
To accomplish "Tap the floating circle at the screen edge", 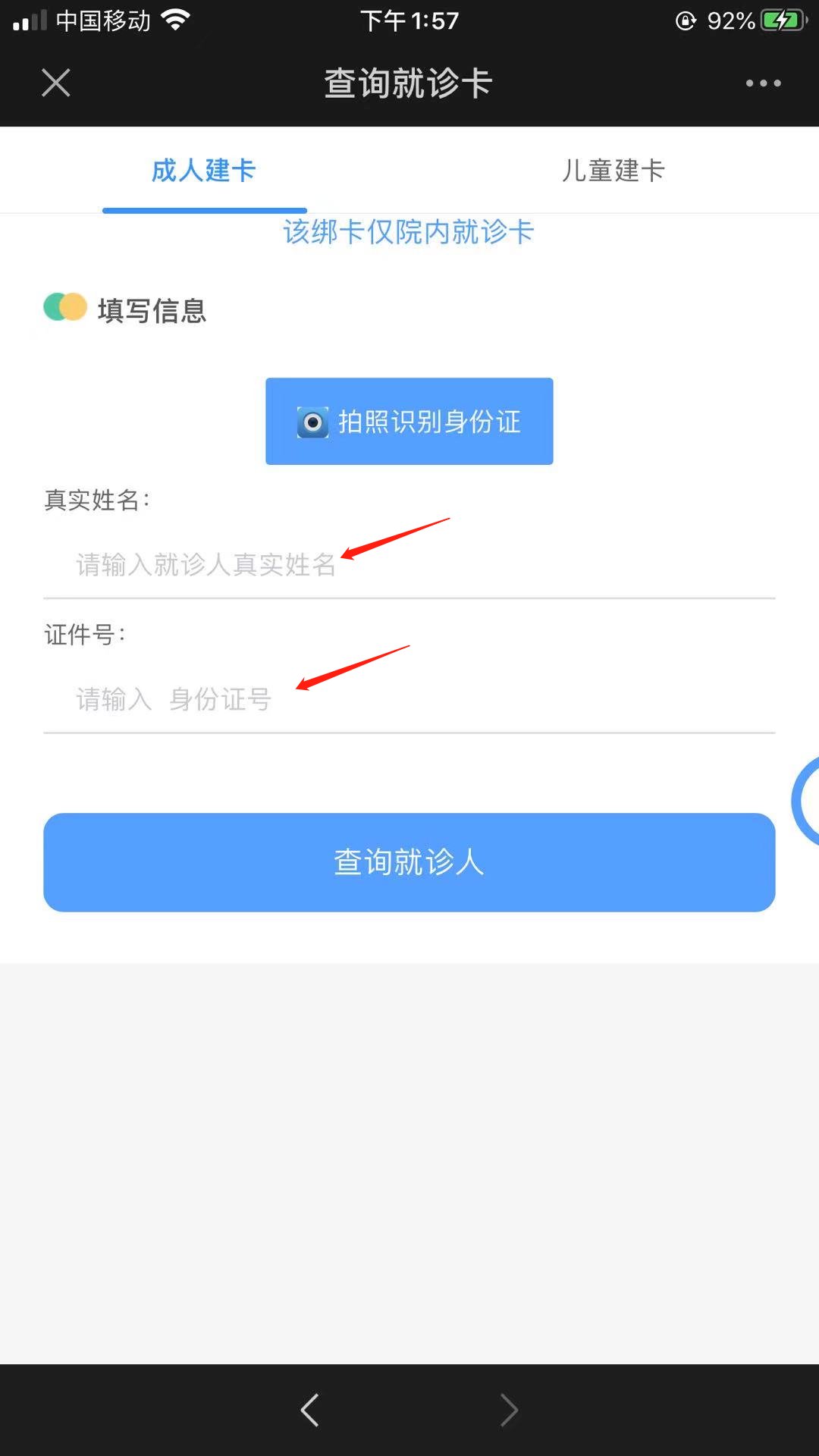I will click(807, 801).
